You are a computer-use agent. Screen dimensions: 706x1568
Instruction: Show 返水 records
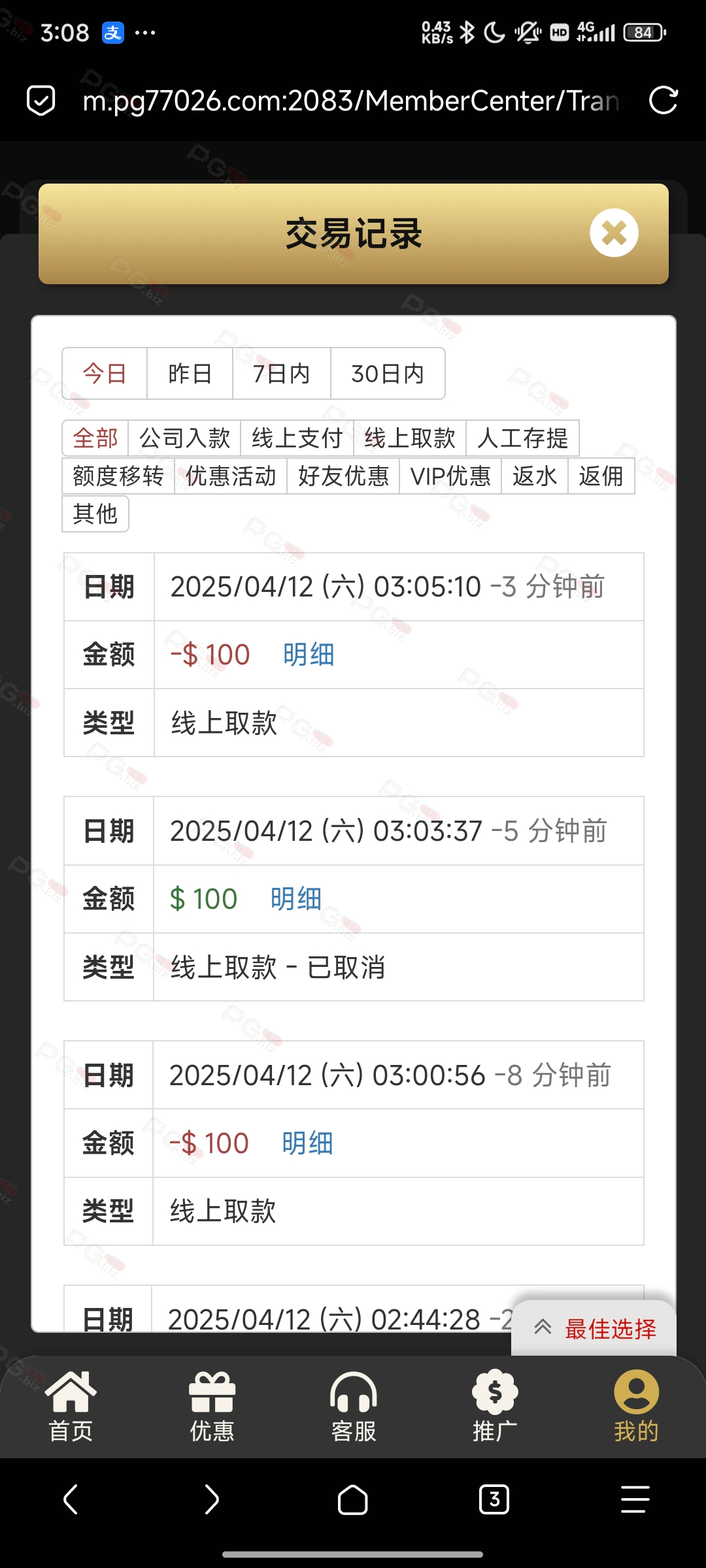point(535,476)
